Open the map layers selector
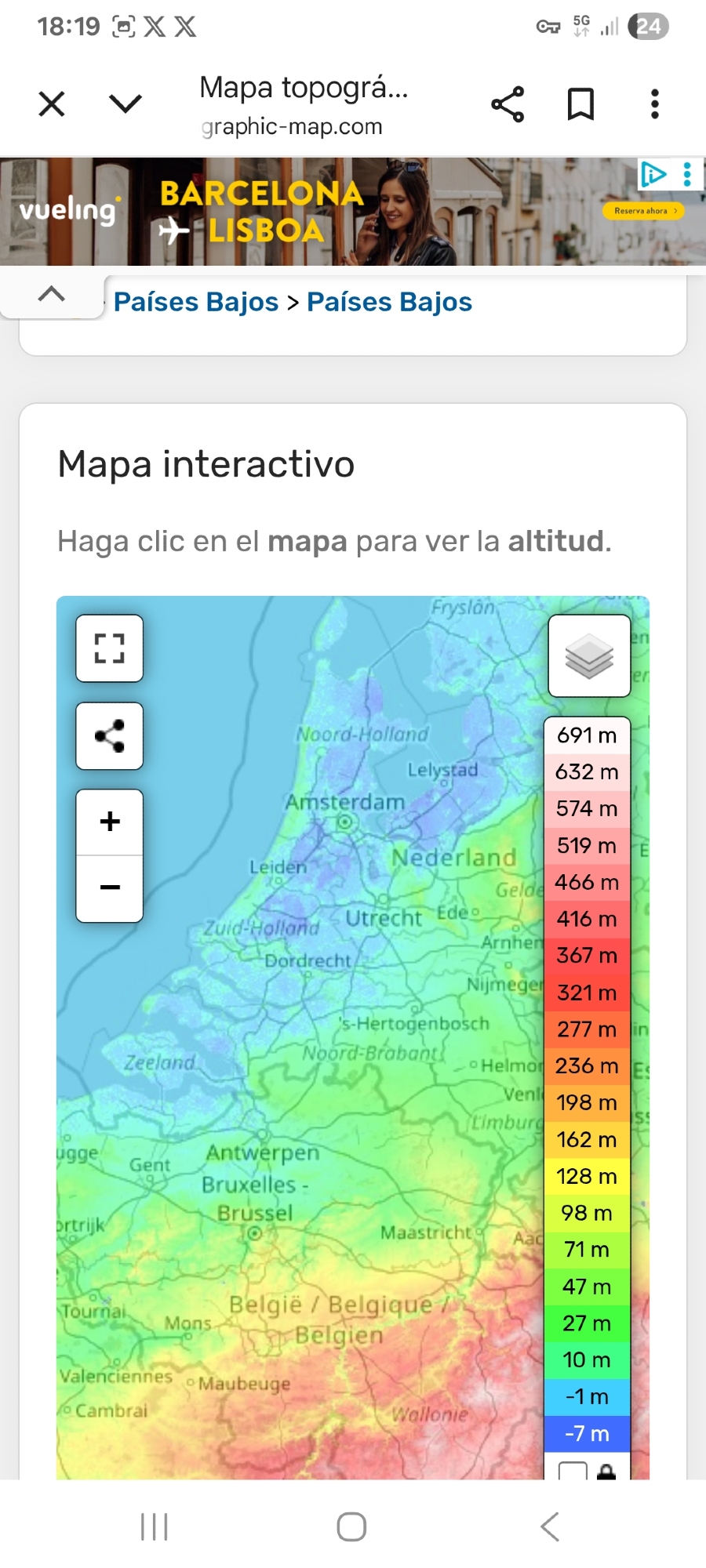 [589, 656]
